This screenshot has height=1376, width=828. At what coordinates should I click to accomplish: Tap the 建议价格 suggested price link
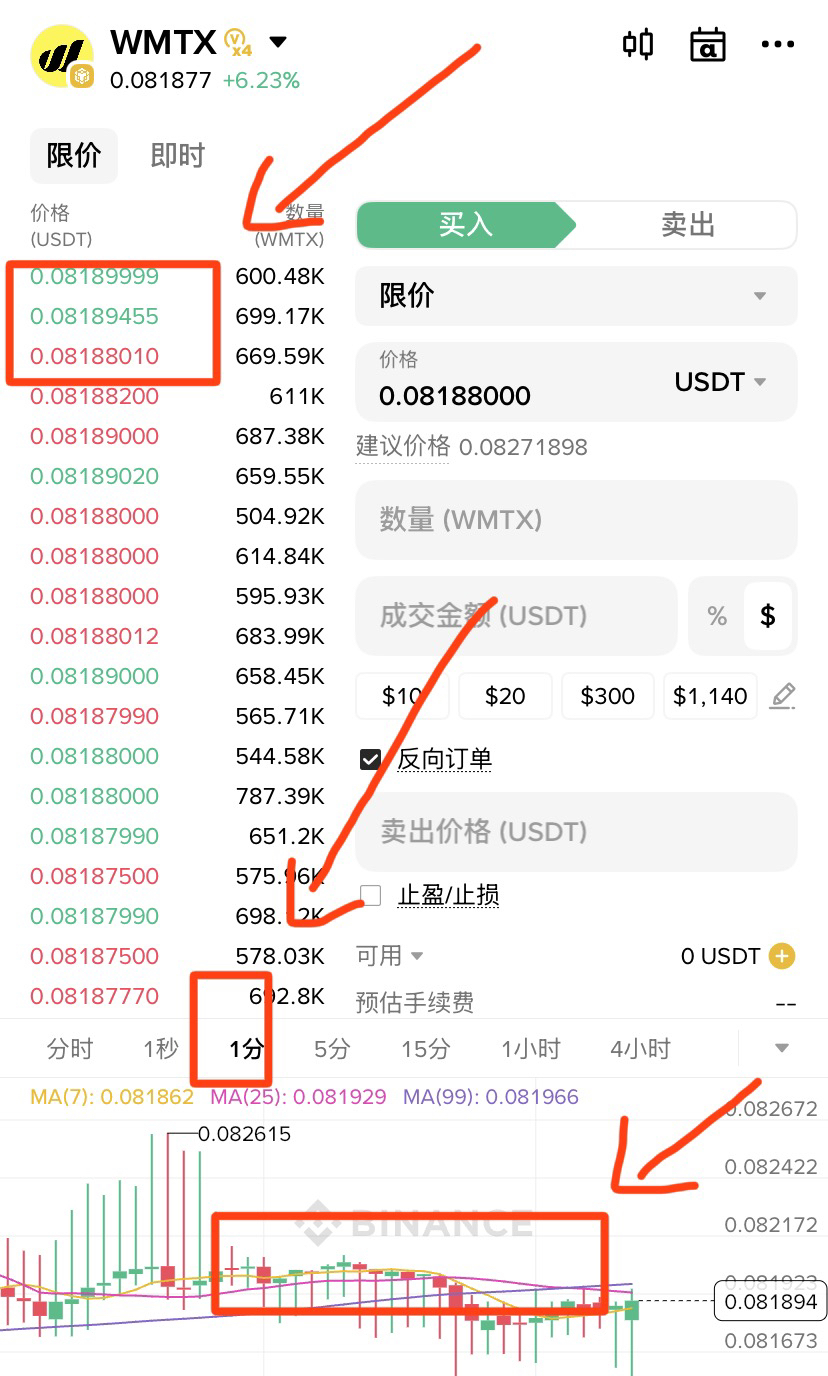pyautogui.click(x=403, y=447)
